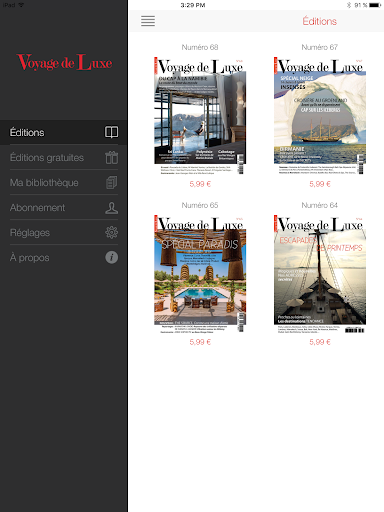Open the Numéro 68 magazine cover
This screenshot has height=512, width=384.
pyautogui.click(x=200, y=115)
